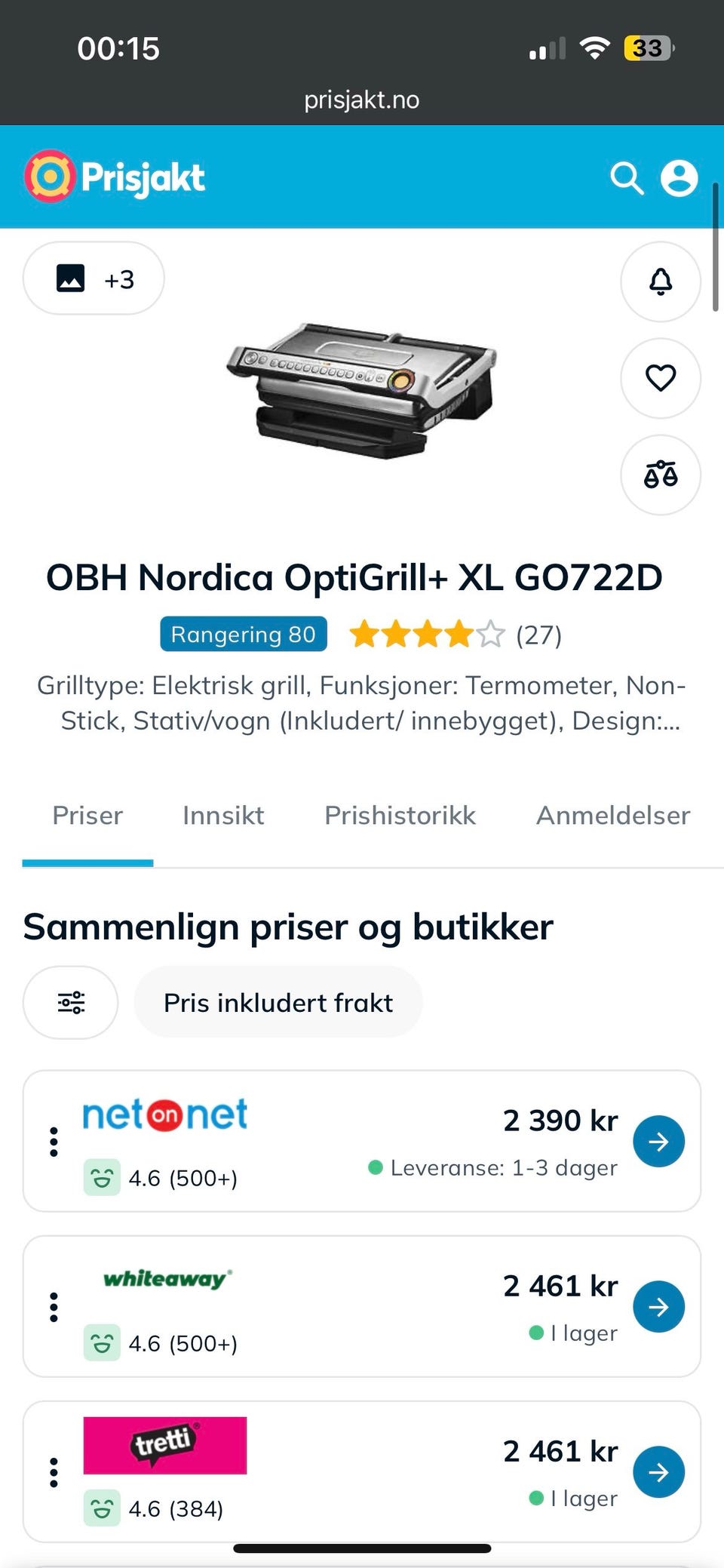
Task: Go to the Tretti offer arrow
Action: point(659,1472)
